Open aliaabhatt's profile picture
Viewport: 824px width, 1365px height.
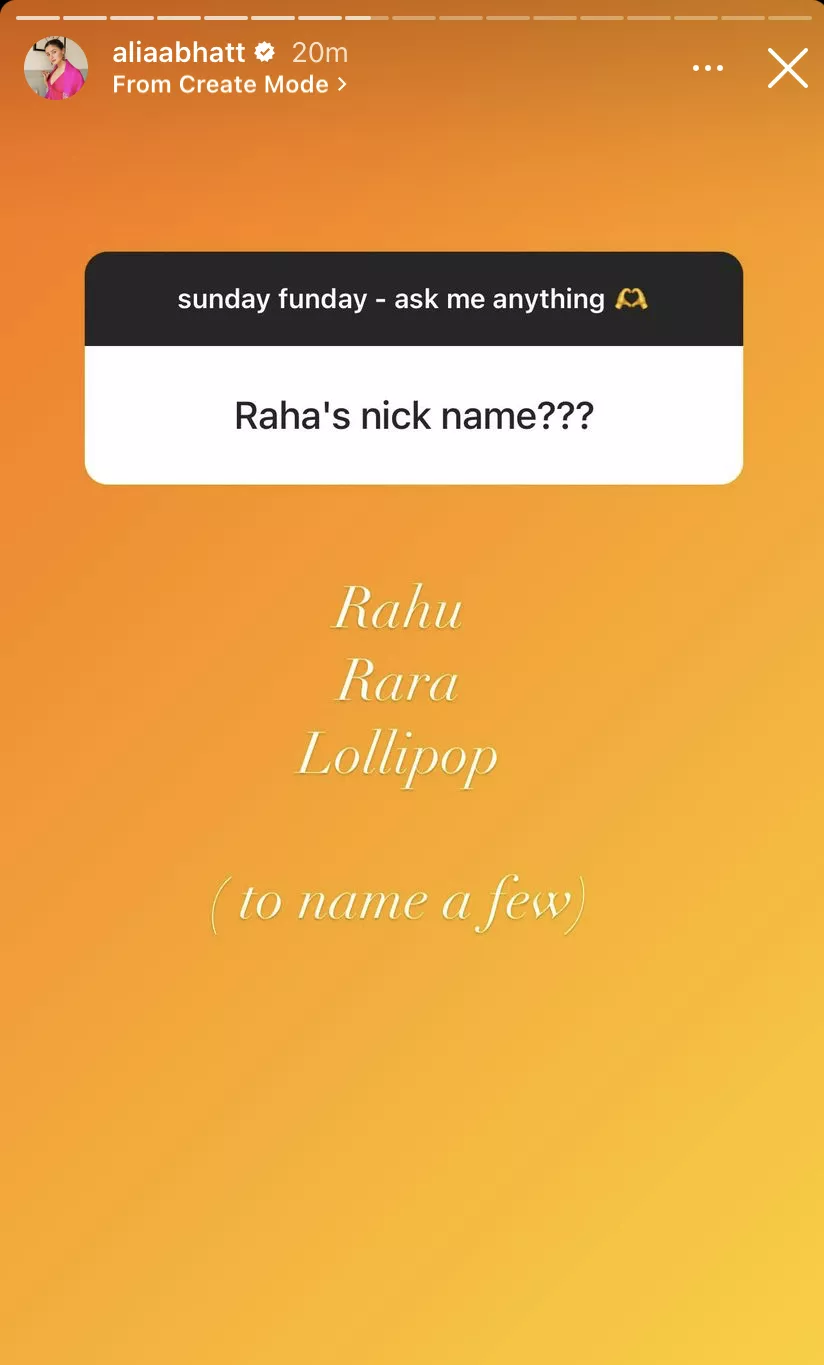coord(56,68)
